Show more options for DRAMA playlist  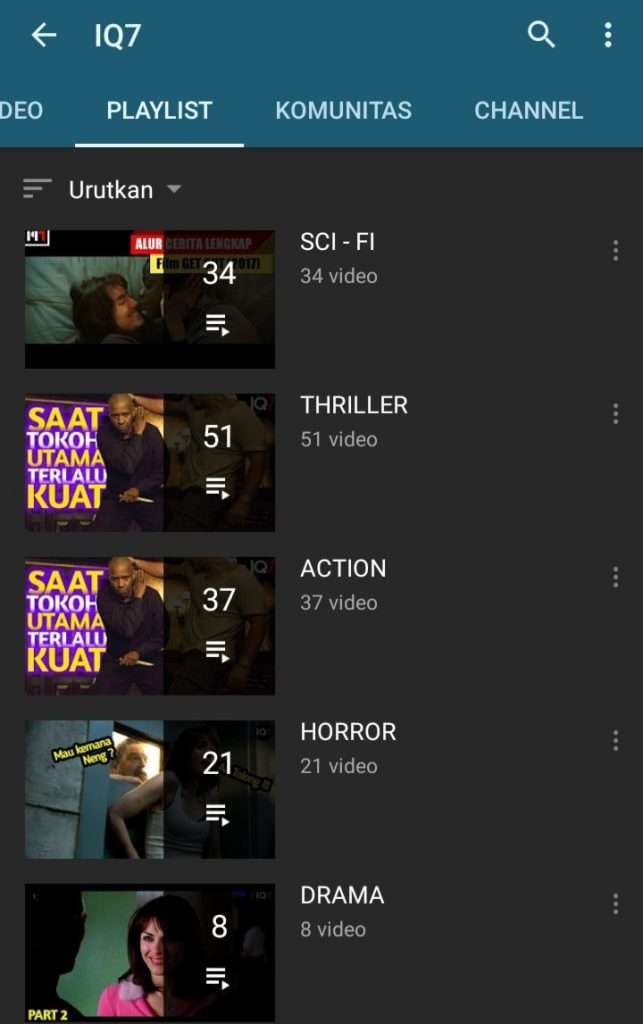coord(615,904)
